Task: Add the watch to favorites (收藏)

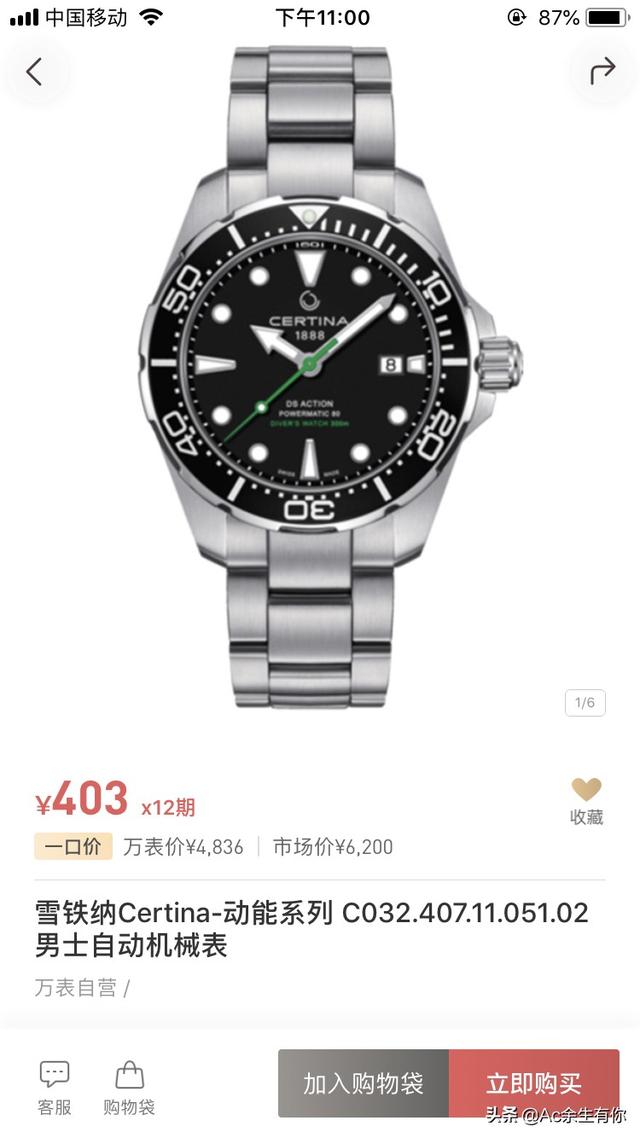Action: (586, 800)
